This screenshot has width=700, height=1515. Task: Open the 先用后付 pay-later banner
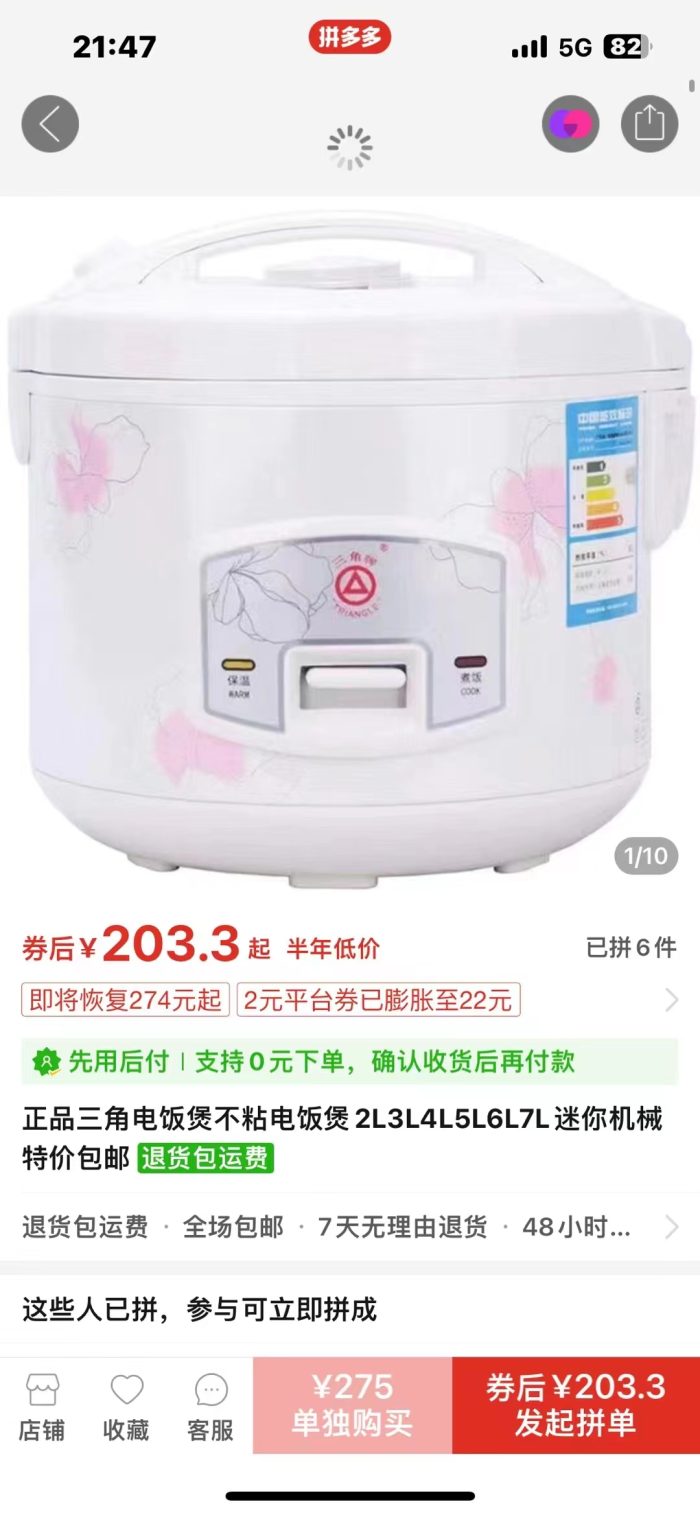pyautogui.click(x=350, y=1061)
